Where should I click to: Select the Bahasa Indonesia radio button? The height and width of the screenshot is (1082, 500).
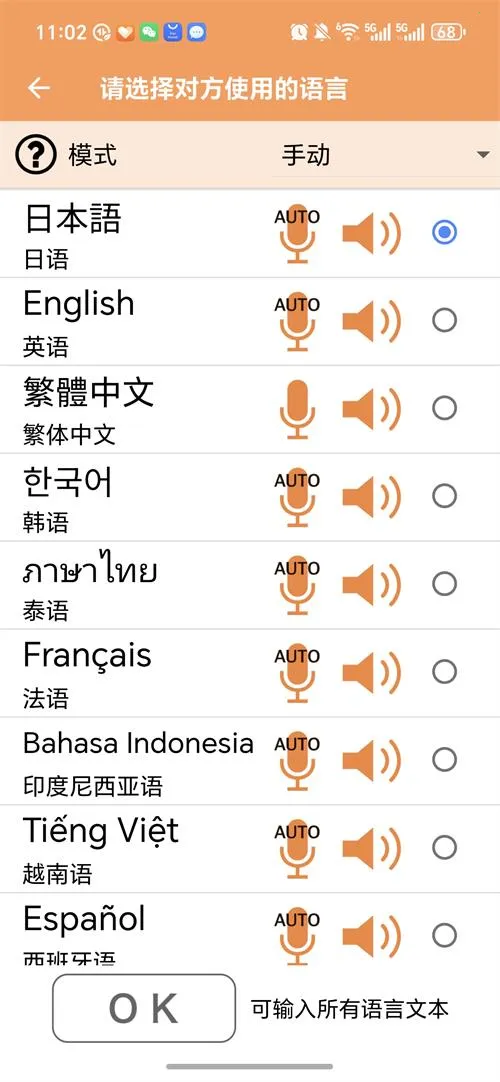click(x=444, y=759)
